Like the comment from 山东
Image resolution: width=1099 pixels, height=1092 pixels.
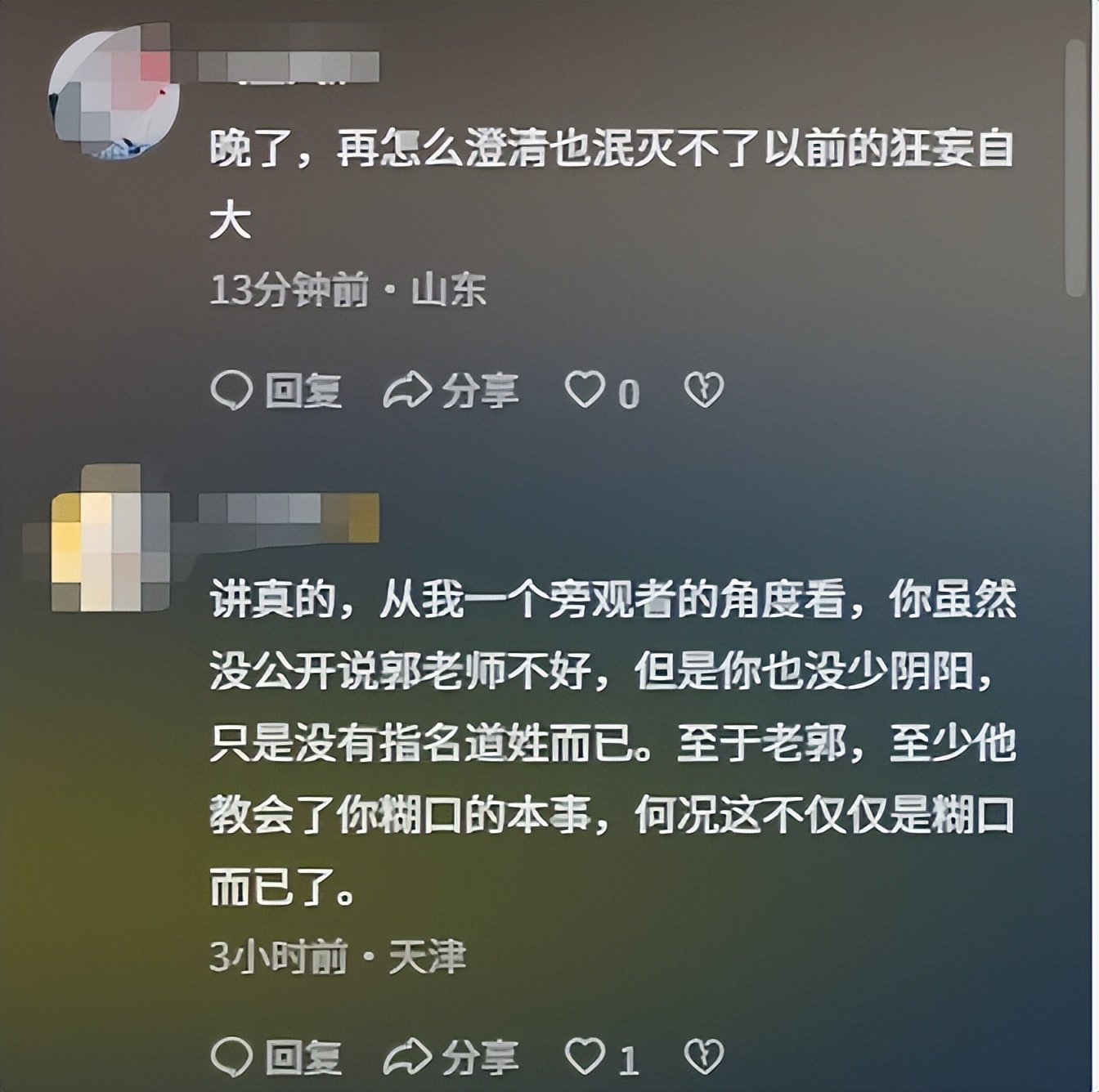(x=585, y=390)
